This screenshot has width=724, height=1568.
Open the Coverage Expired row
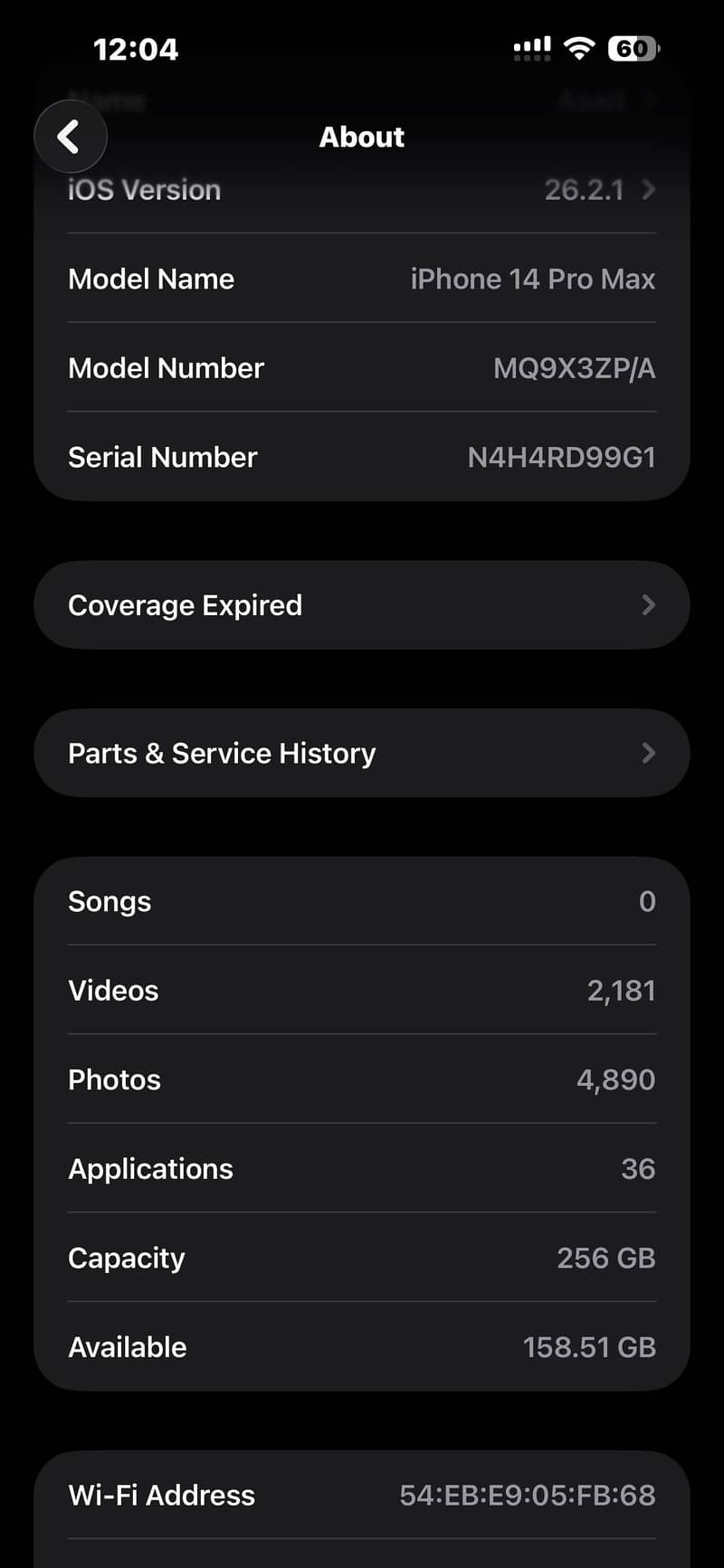[x=362, y=605]
